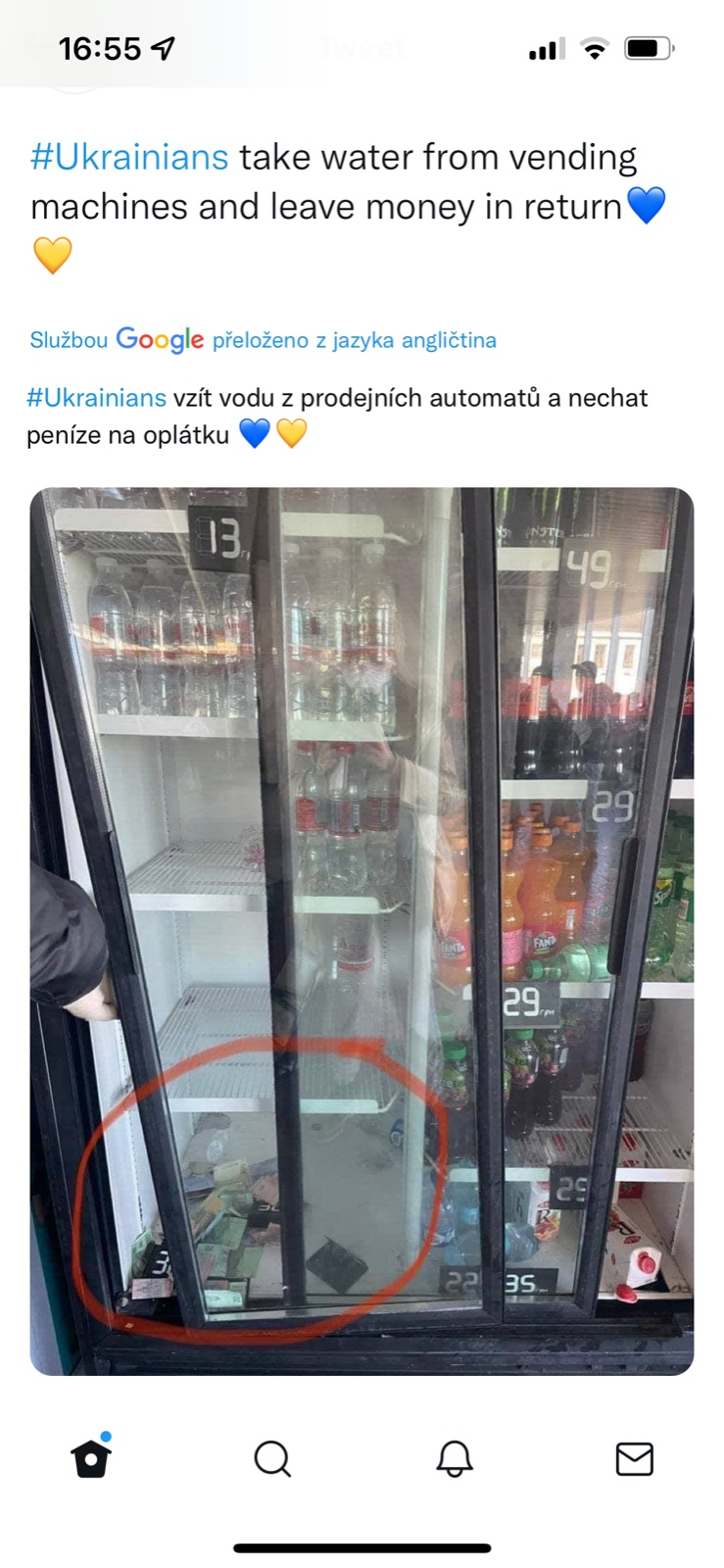
Task: Open the #Ukrainians hashtag in the Czech translation
Action: coord(96,398)
